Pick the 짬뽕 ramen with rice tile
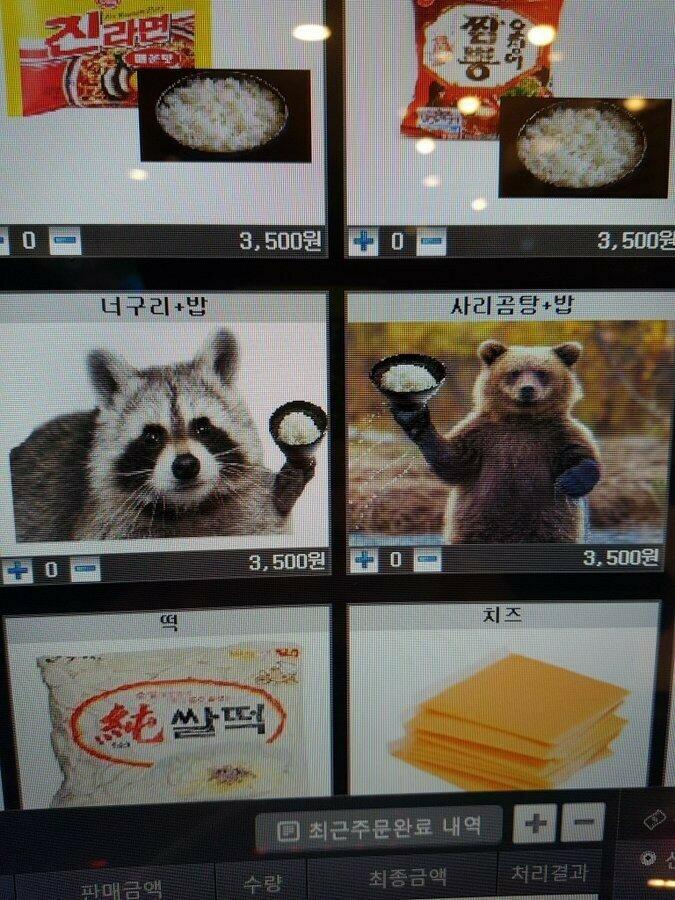Viewport: 675px width, 900px height. pyautogui.click(x=508, y=110)
